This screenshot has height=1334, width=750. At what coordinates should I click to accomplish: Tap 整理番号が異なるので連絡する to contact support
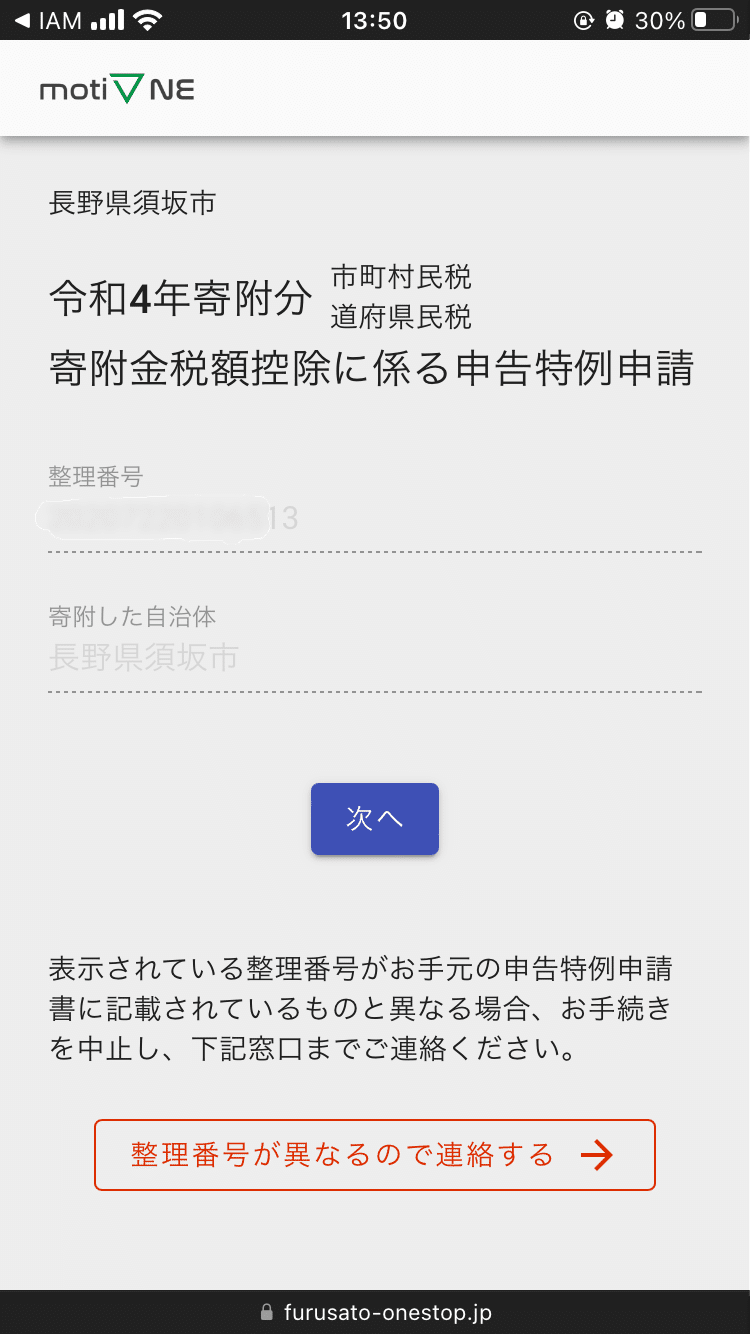point(375,1155)
